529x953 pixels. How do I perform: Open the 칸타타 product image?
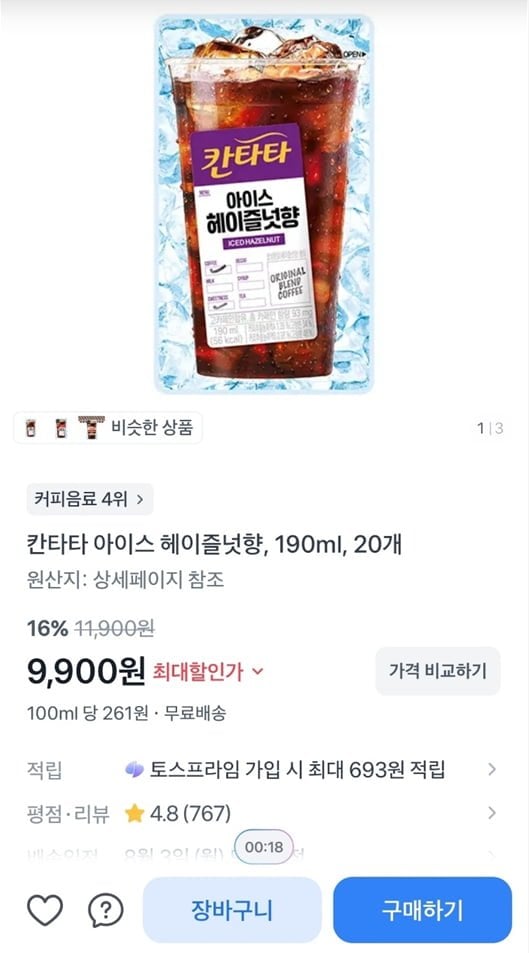click(x=264, y=204)
